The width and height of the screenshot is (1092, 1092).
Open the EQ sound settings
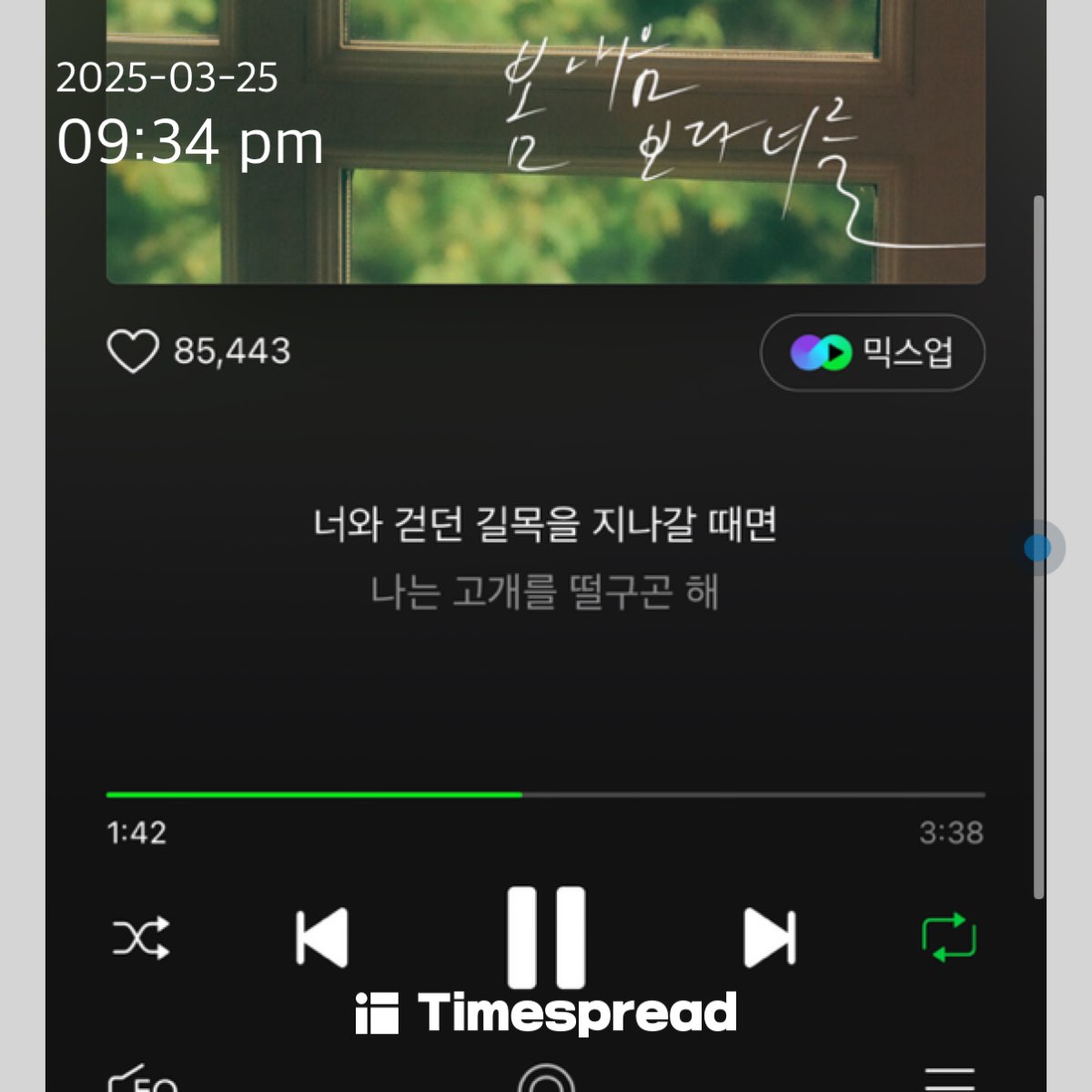click(x=143, y=1081)
